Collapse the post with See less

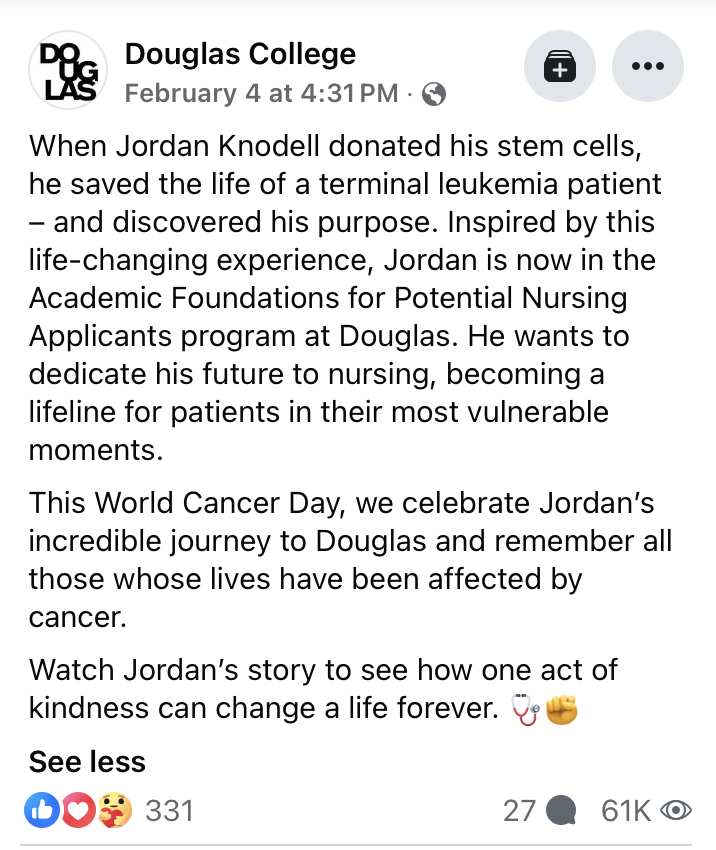pyautogui.click(x=87, y=761)
